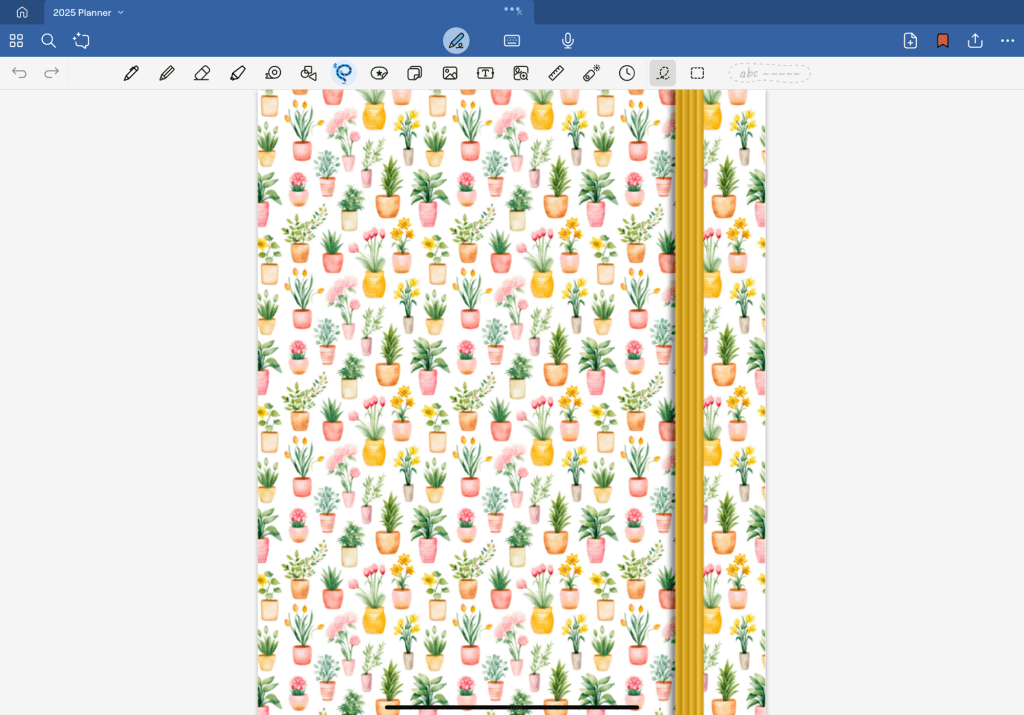Close the 2025 Planner tab
The image size is (1024, 715).
click(x=519, y=12)
